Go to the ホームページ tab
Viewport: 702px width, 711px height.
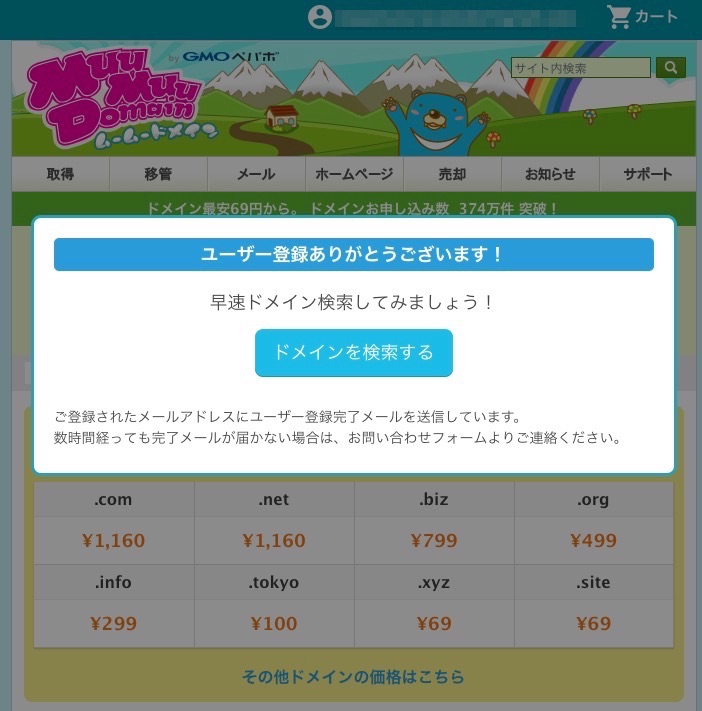tap(354, 174)
